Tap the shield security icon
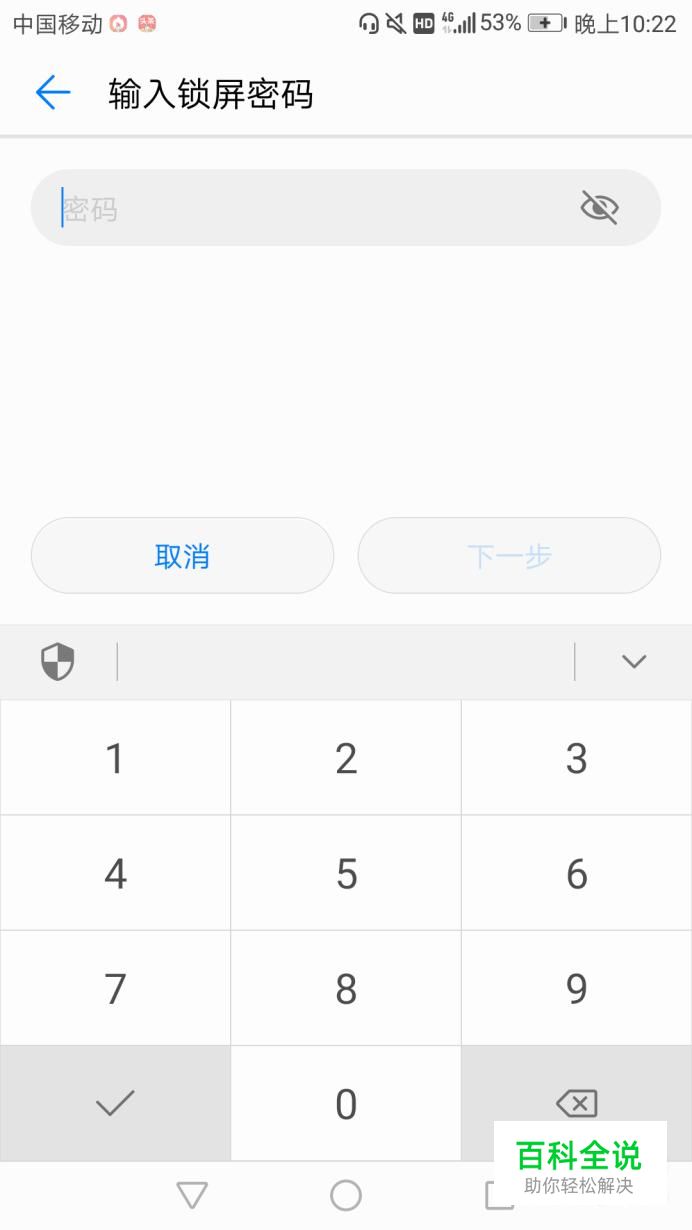The image size is (692, 1230). pyautogui.click(x=58, y=661)
